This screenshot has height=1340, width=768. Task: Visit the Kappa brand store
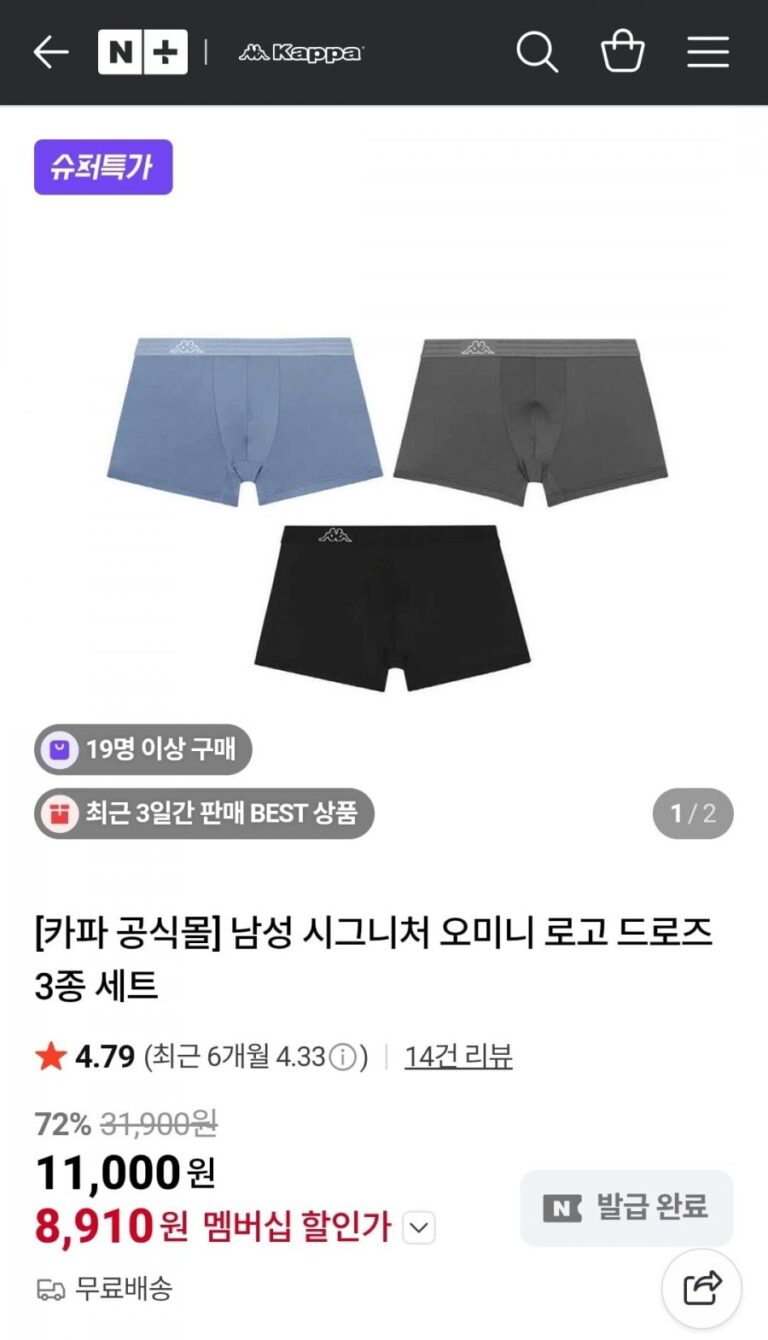click(301, 53)
